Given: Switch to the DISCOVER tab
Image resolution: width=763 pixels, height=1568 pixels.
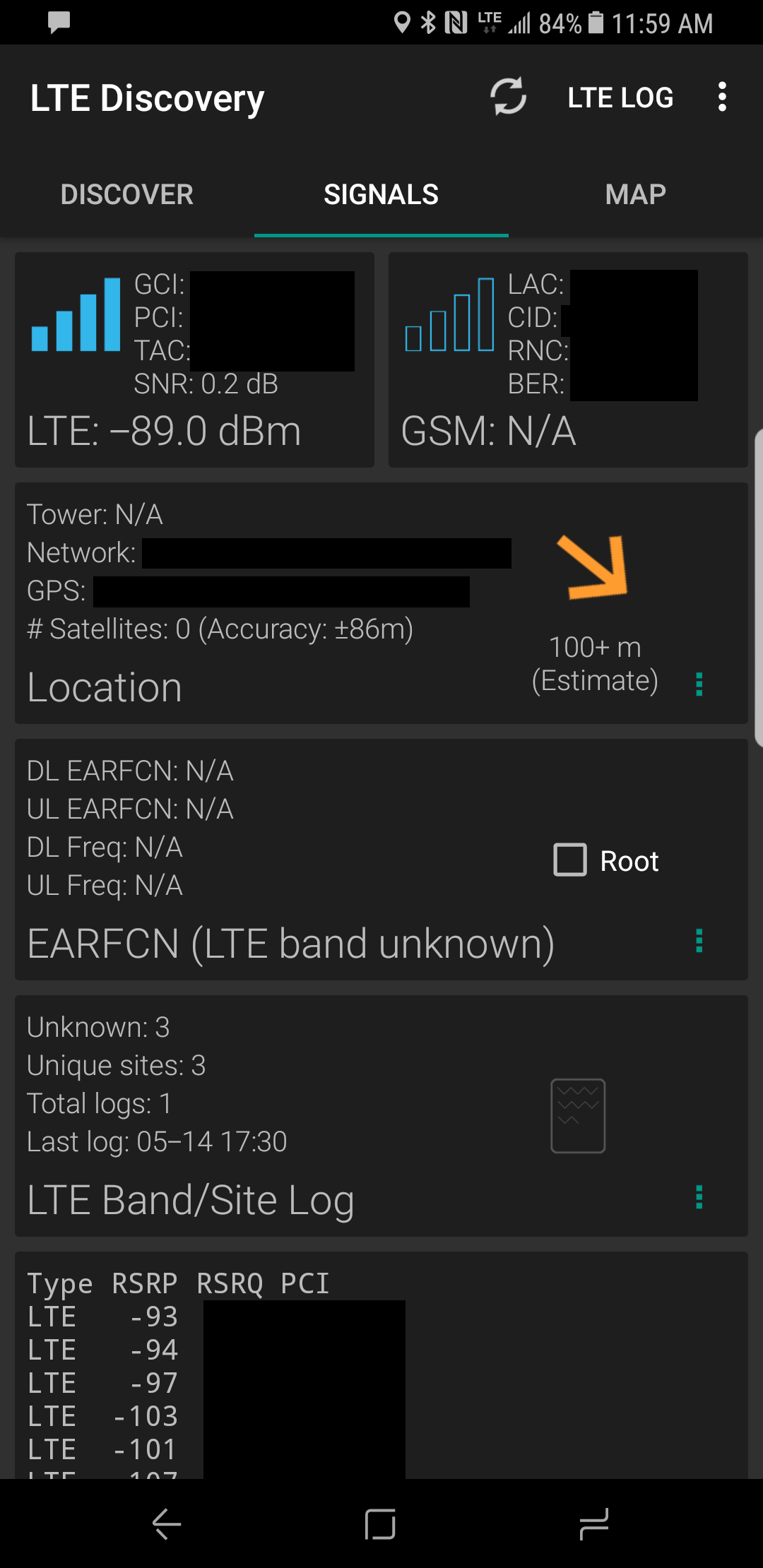Looking at the screenshot, I should coord(127,194).
